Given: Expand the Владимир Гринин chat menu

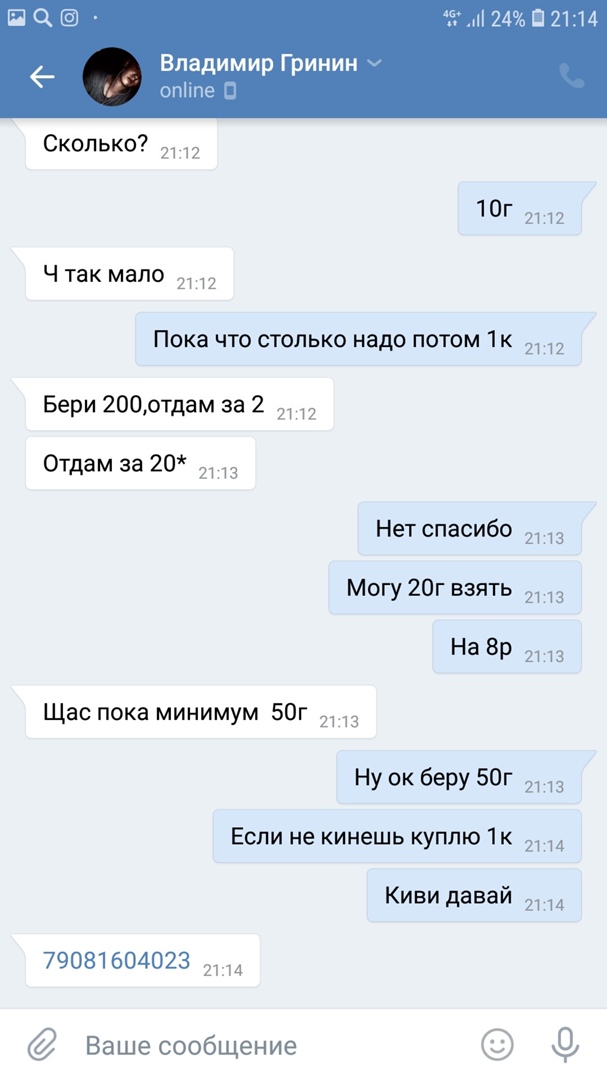Looking at the screenshot, I should [375, 63].
